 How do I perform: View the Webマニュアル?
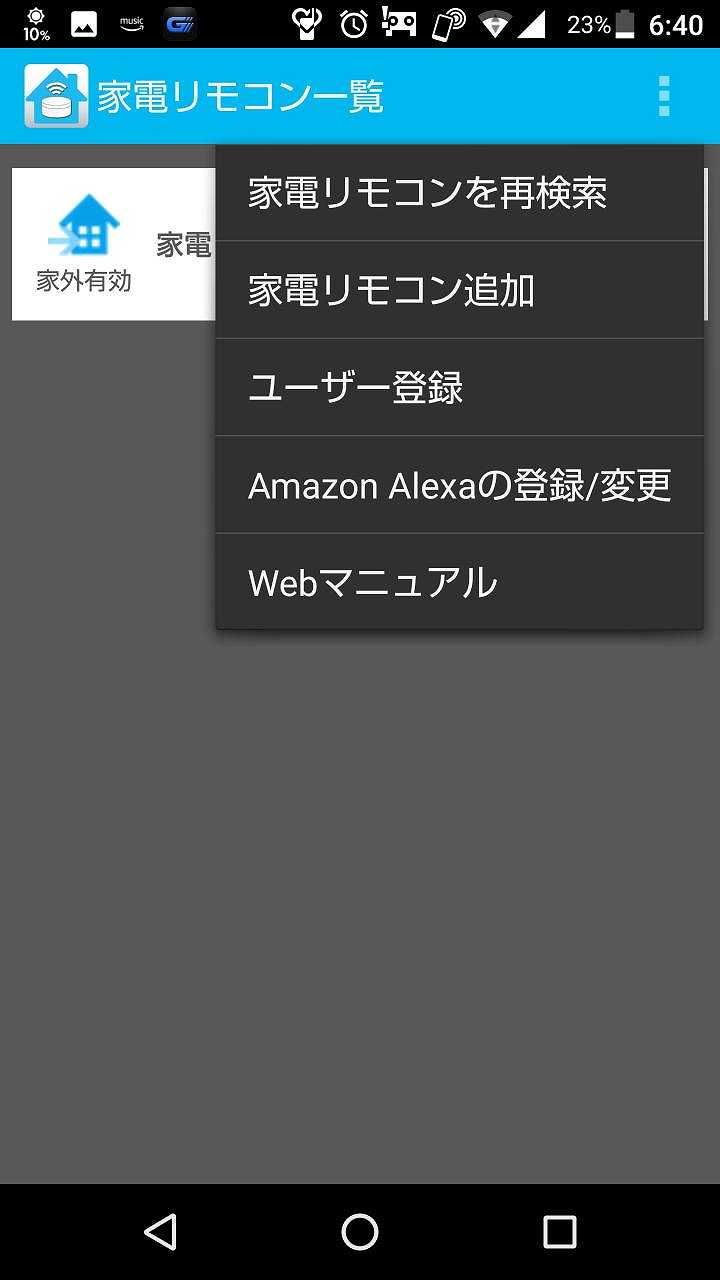click(x=459, y=582)
